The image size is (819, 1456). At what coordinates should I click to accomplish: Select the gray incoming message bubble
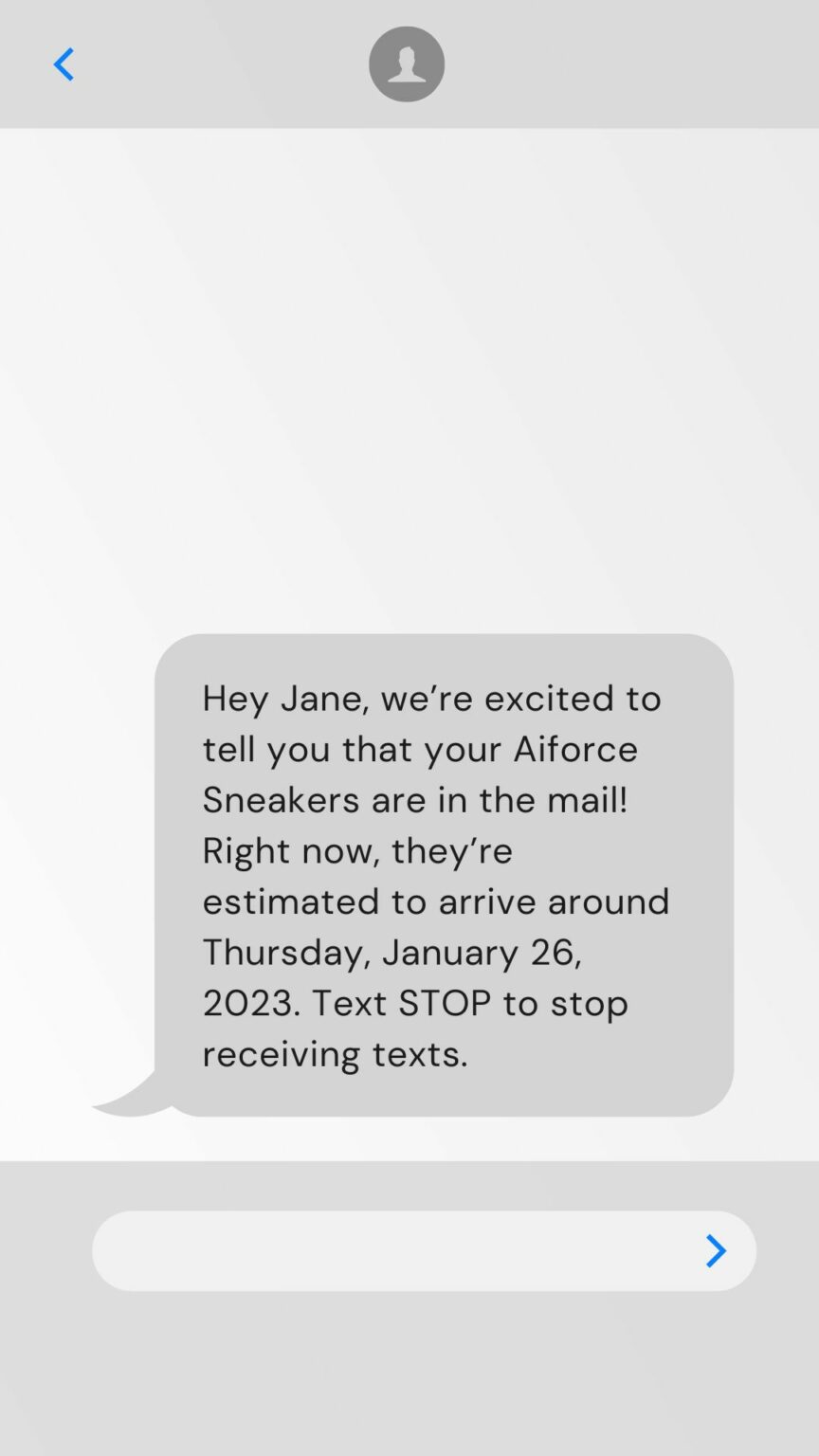443,874
